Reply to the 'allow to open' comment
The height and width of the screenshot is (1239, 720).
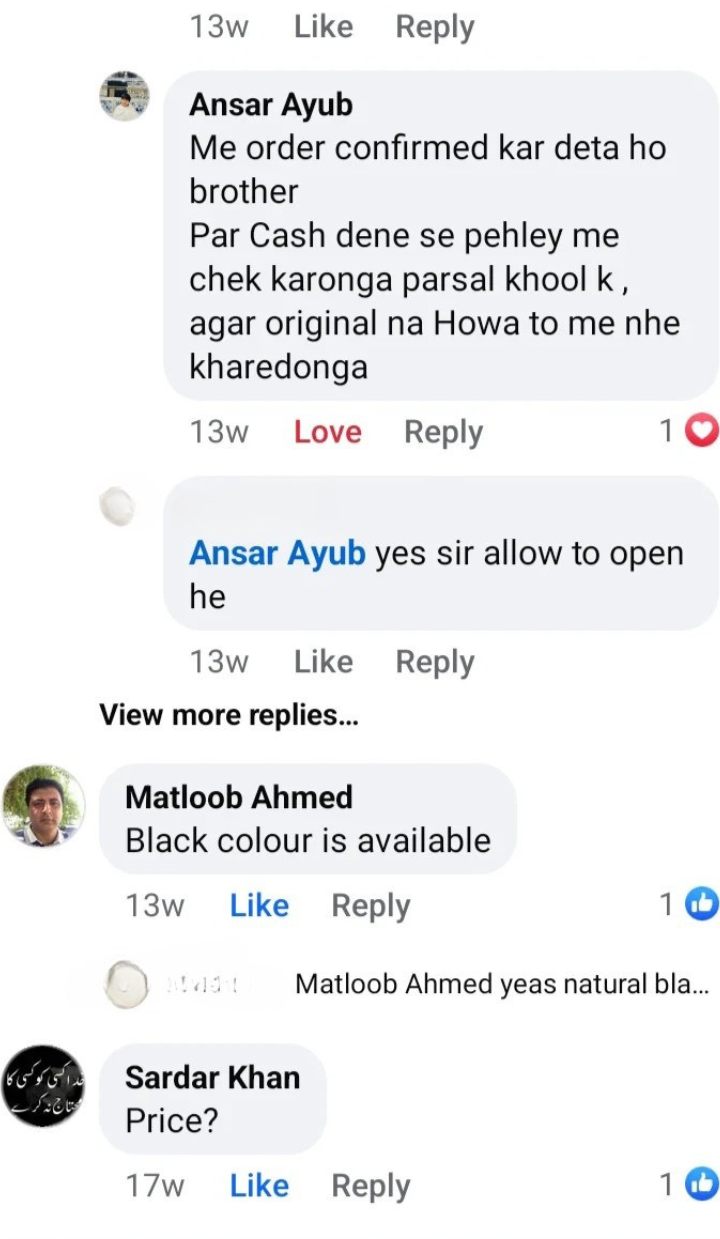435,662
